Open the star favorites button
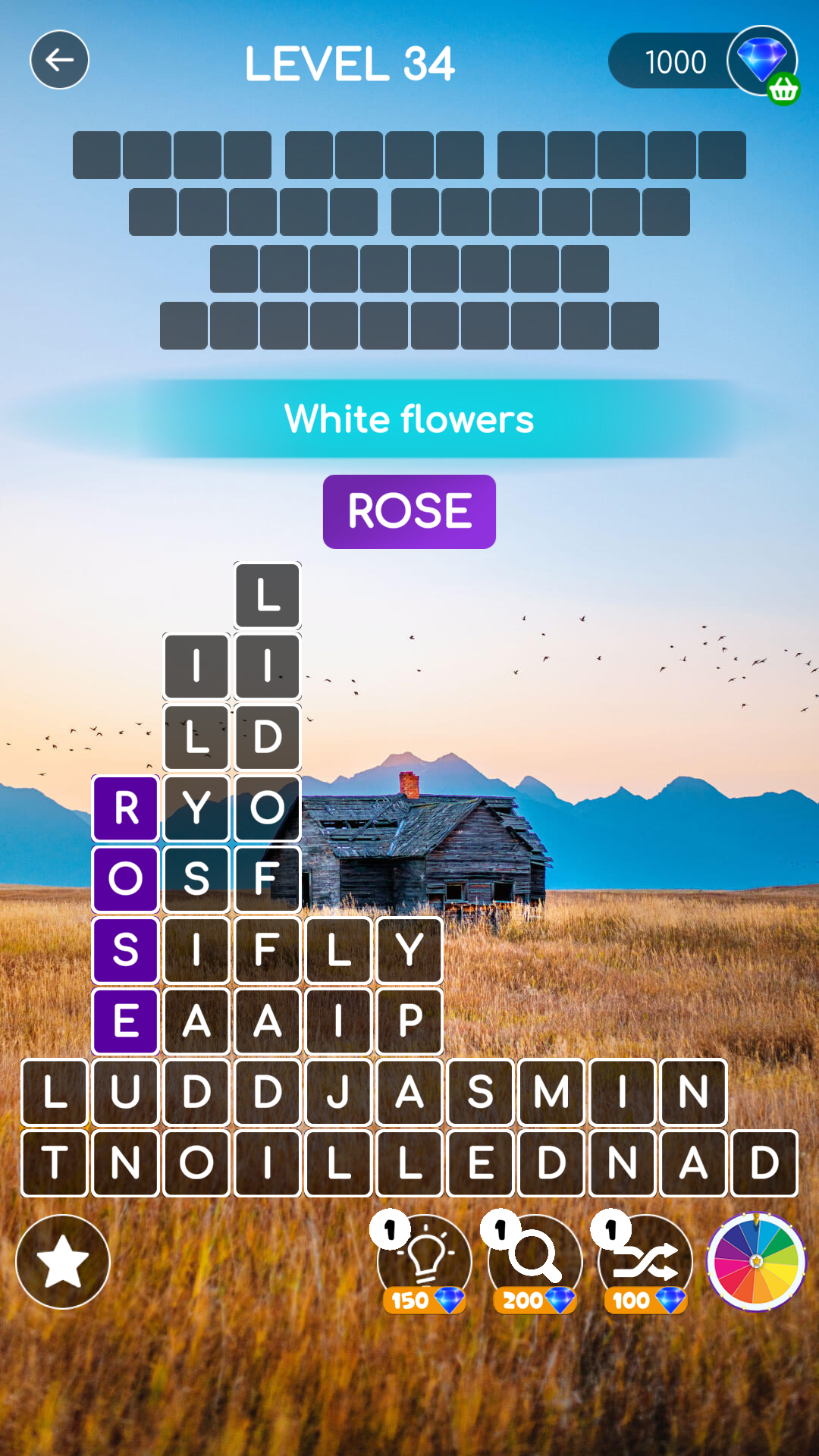This screenshot has width=819, height=1456. (x=63, y=1262)
